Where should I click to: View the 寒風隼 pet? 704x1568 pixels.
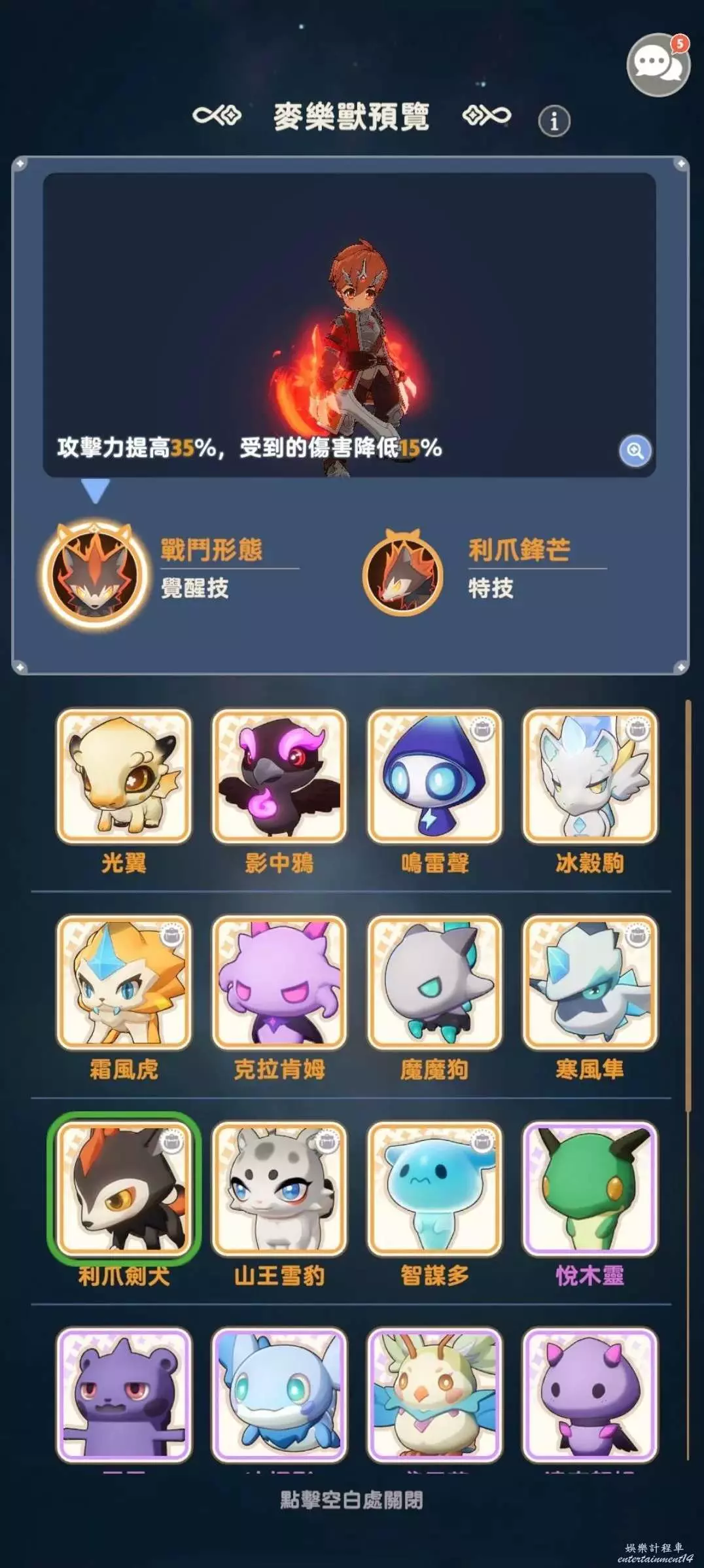590,982
